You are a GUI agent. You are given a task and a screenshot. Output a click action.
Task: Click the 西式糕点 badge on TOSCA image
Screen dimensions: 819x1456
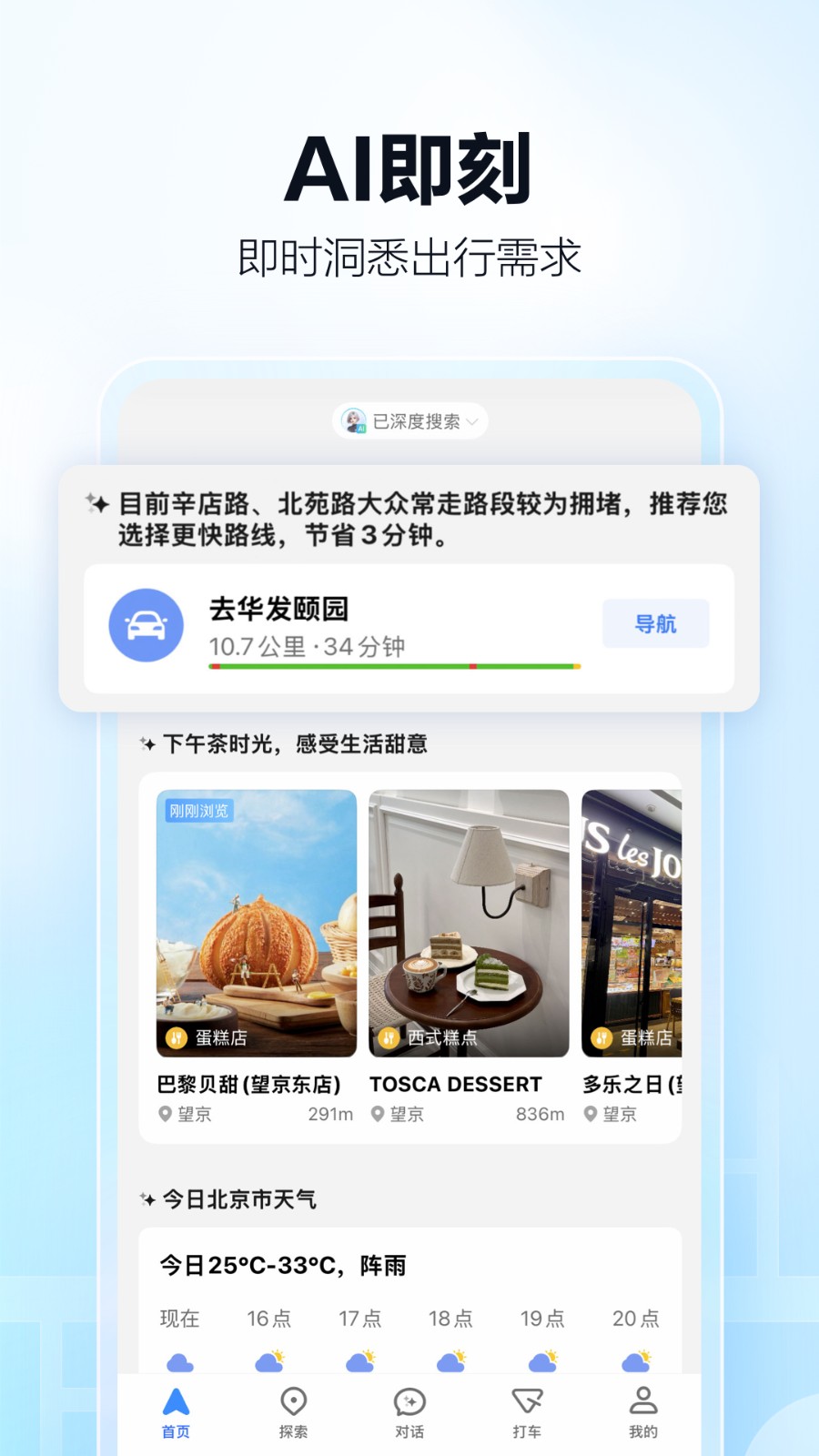(426, 1036)
